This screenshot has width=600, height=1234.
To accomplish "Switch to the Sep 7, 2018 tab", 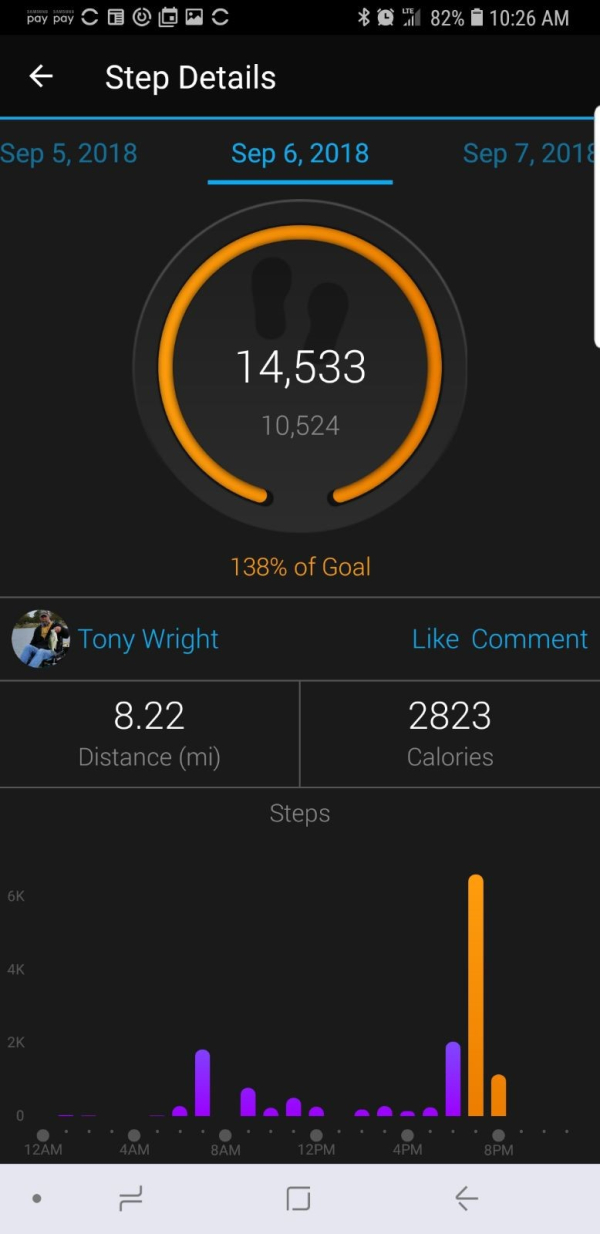I will (x=529, y=154).
